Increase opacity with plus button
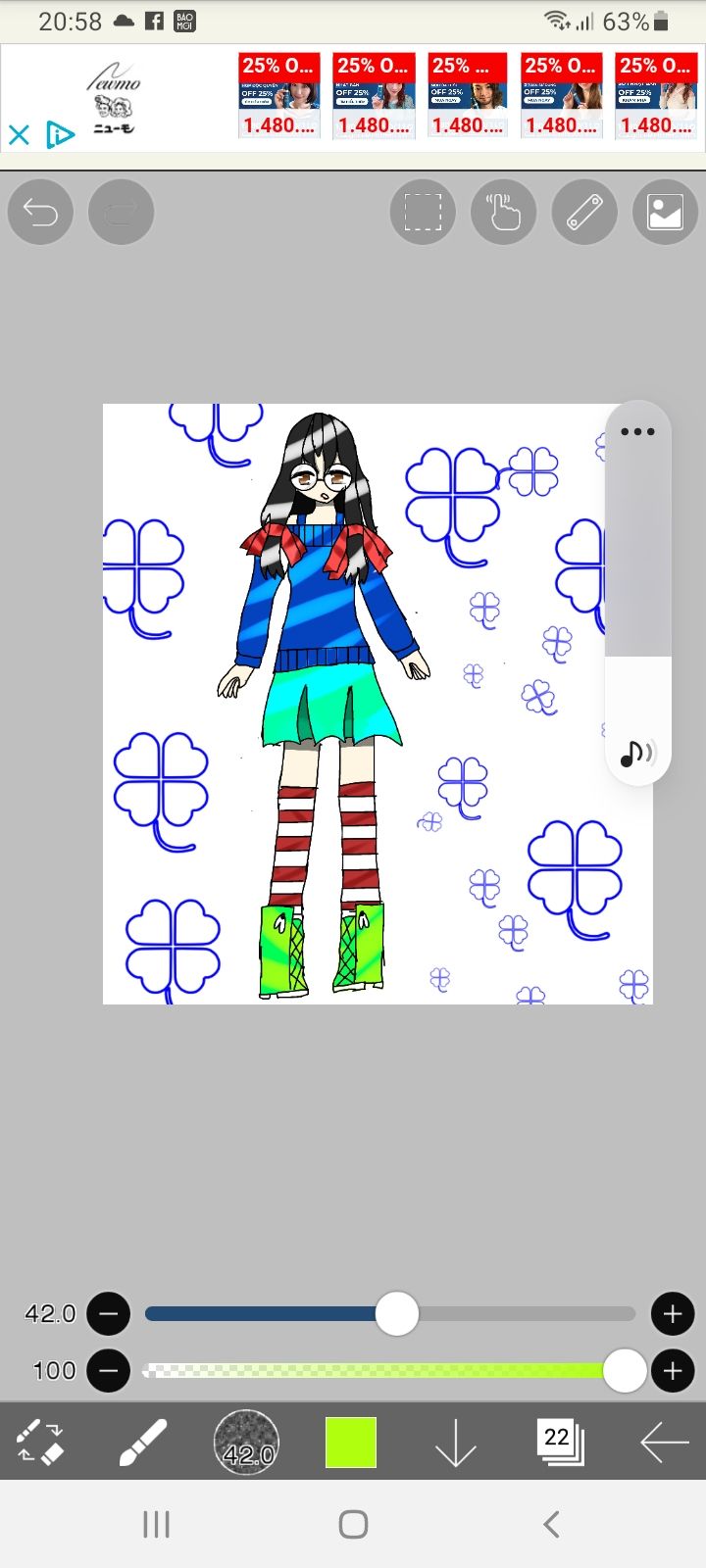 click(673, 1370)
